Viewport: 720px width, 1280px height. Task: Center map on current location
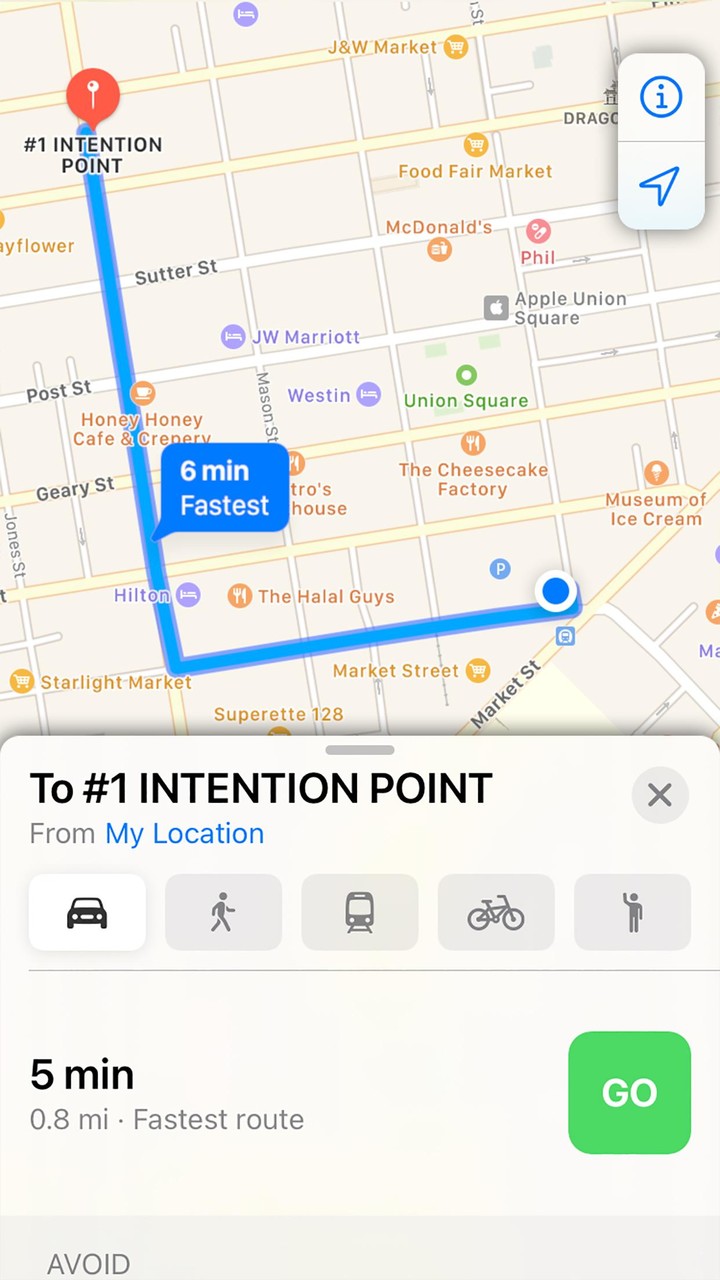660,186
